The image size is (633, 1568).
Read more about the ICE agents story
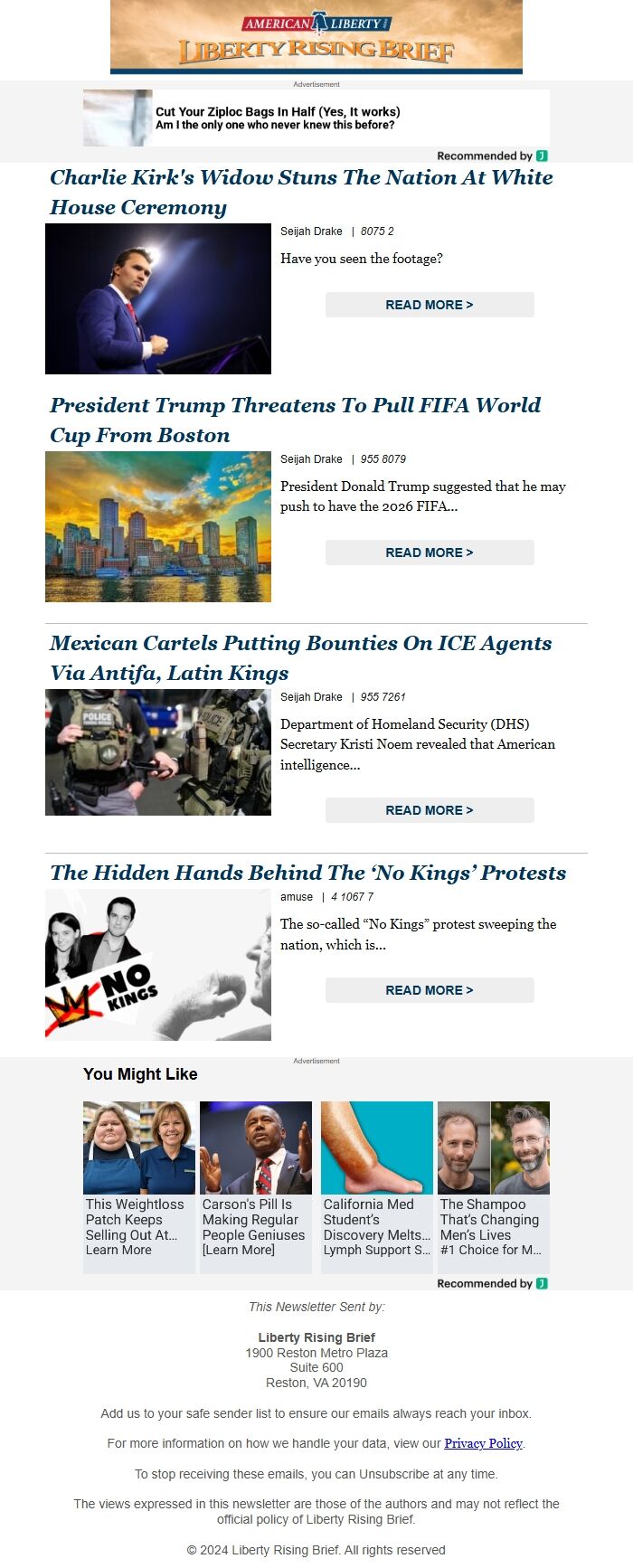tap(430, 810)
